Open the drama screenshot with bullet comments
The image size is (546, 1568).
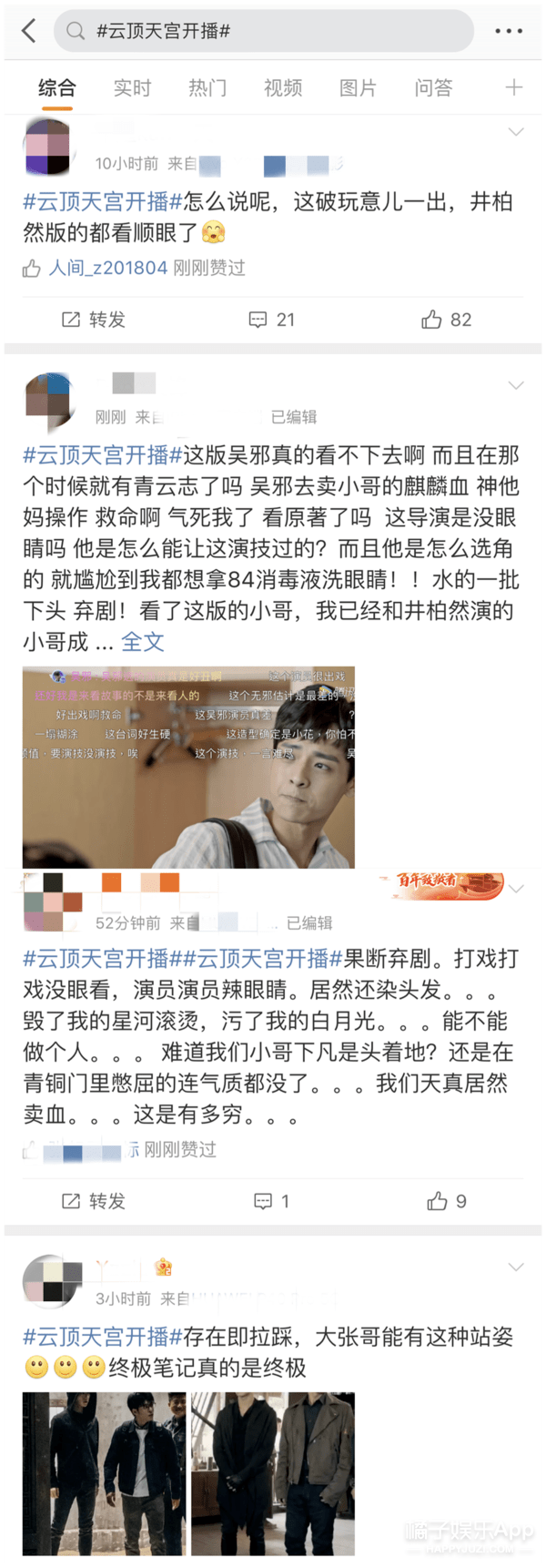click(188, 767)
